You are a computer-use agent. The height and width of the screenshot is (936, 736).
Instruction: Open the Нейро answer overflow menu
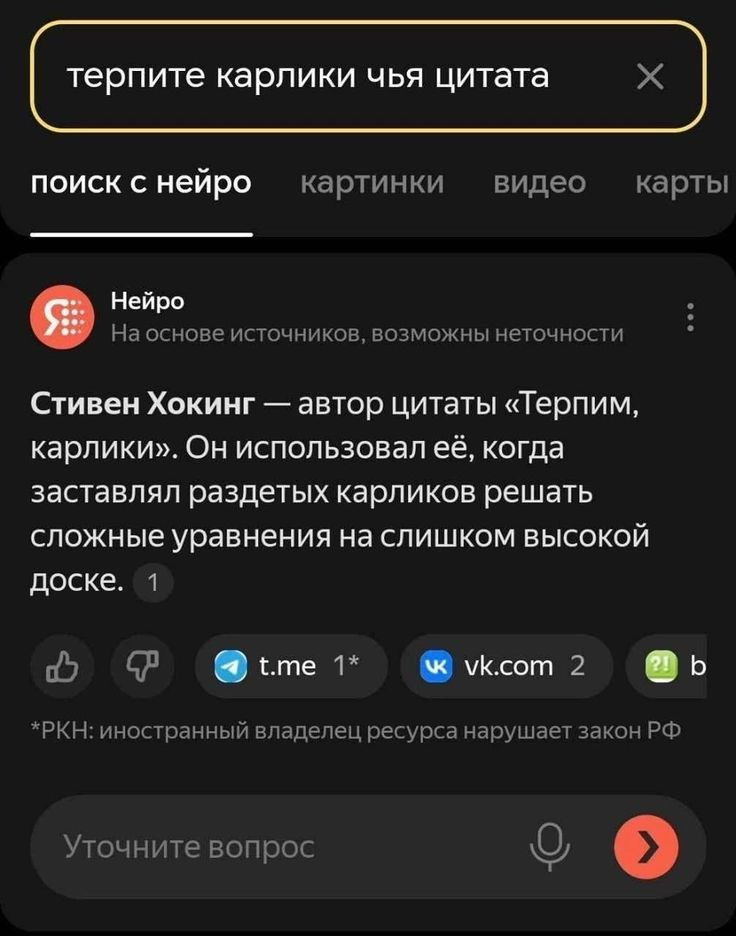690,316
